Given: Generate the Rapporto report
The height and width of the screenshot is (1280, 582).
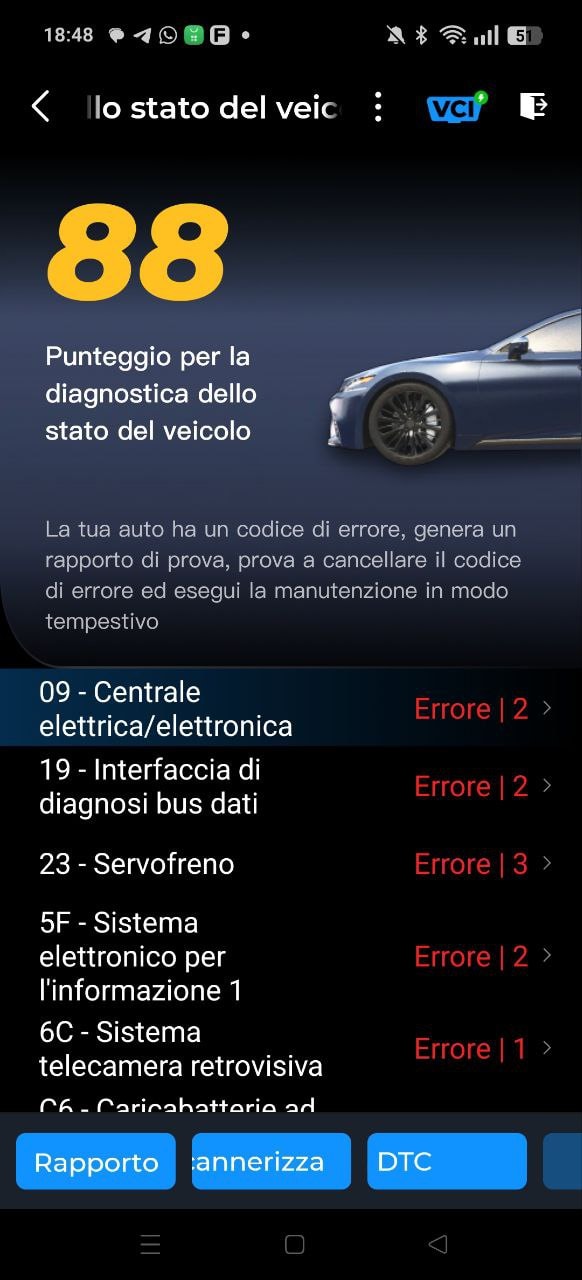Looking at the screenshot, I should click(96, 1161).
